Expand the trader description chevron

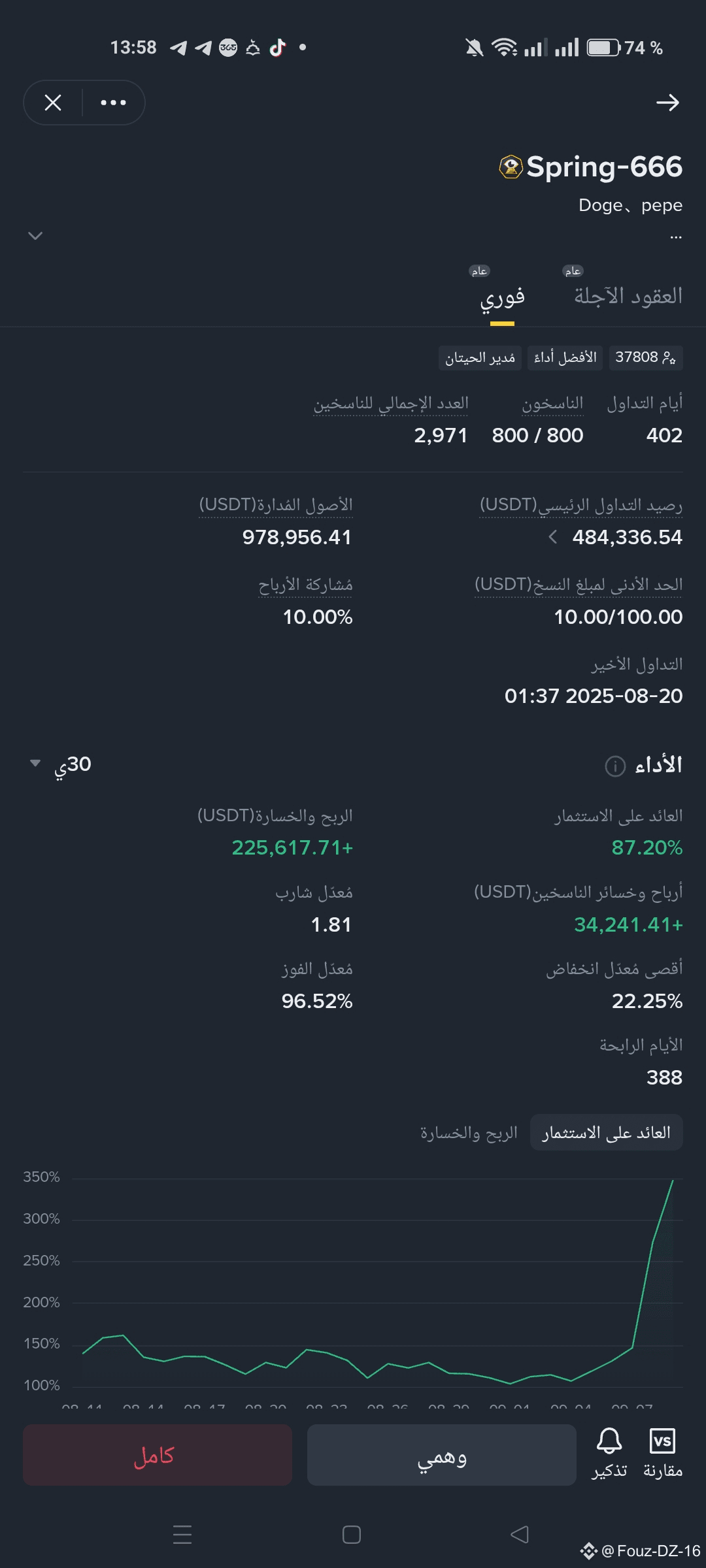(35, 236)
